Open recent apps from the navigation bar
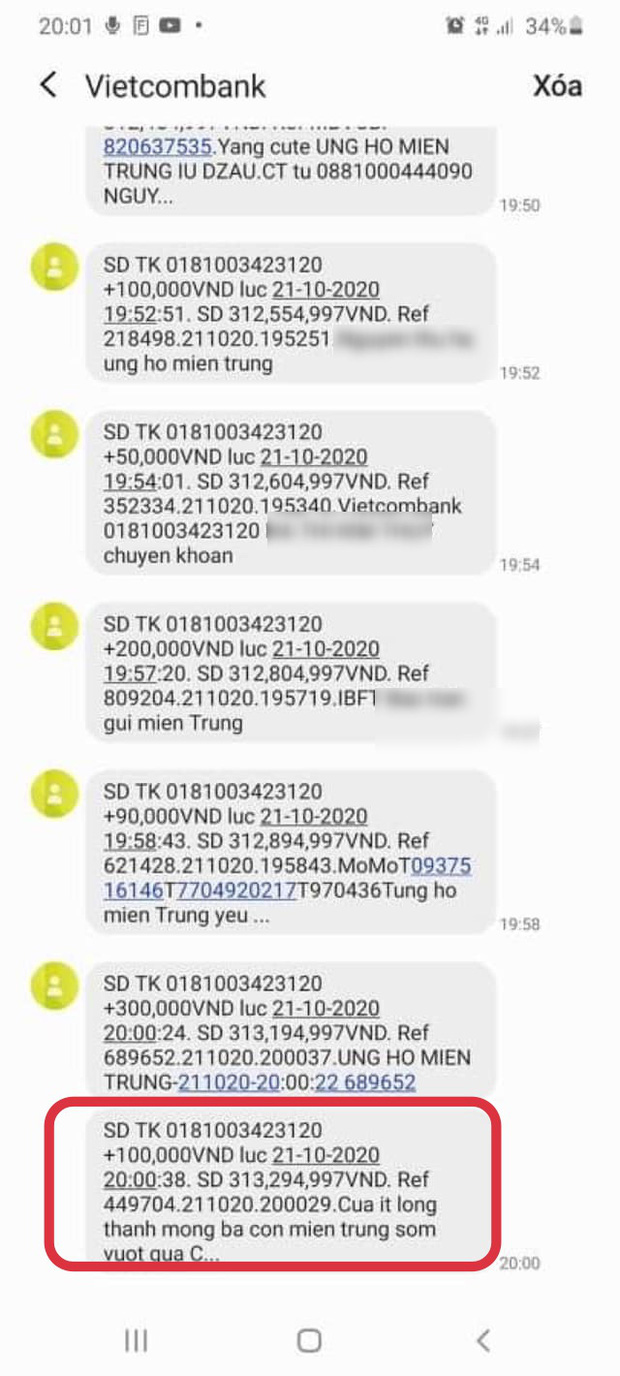620x1376 pixels. (136, 1341)
